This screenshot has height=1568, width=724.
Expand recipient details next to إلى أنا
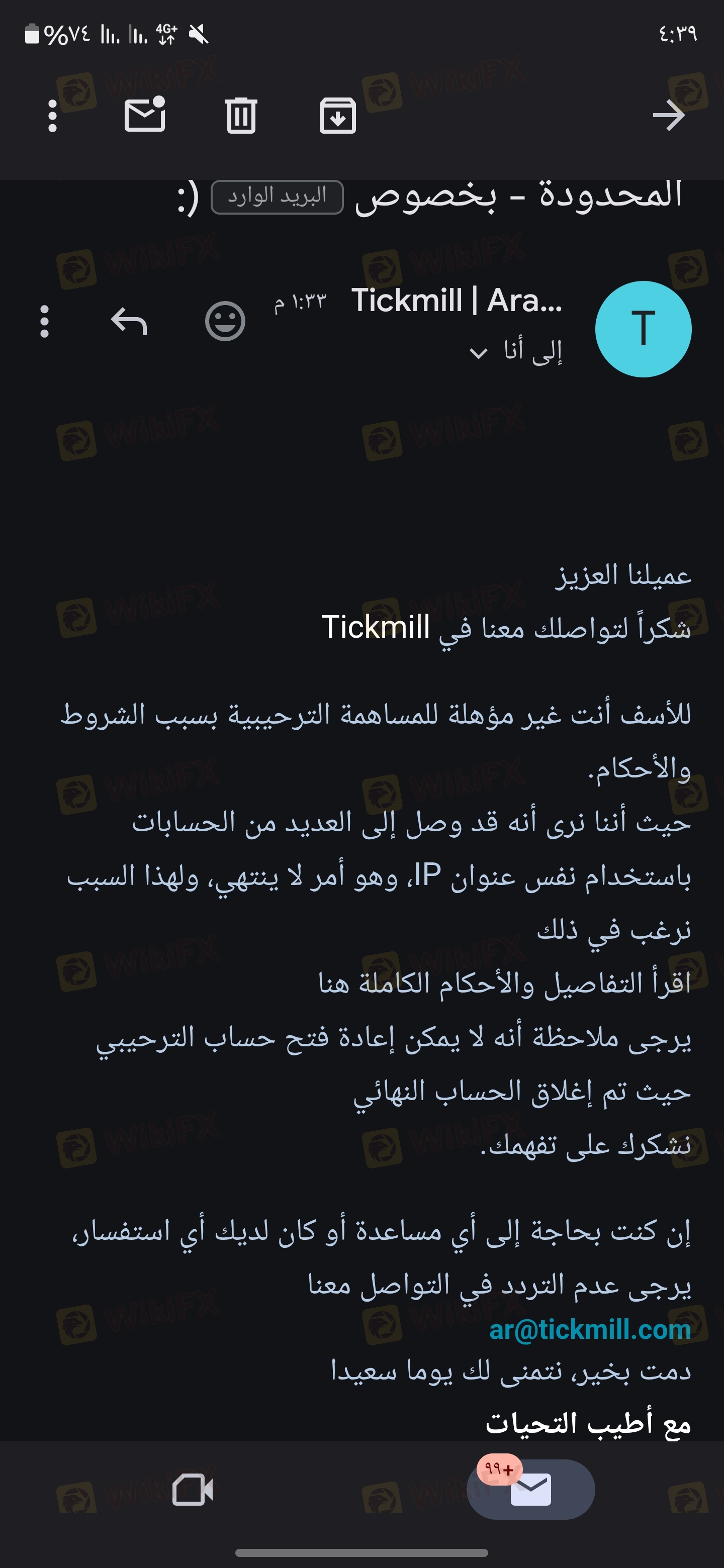pyautogui.click(x=479, y=353)
